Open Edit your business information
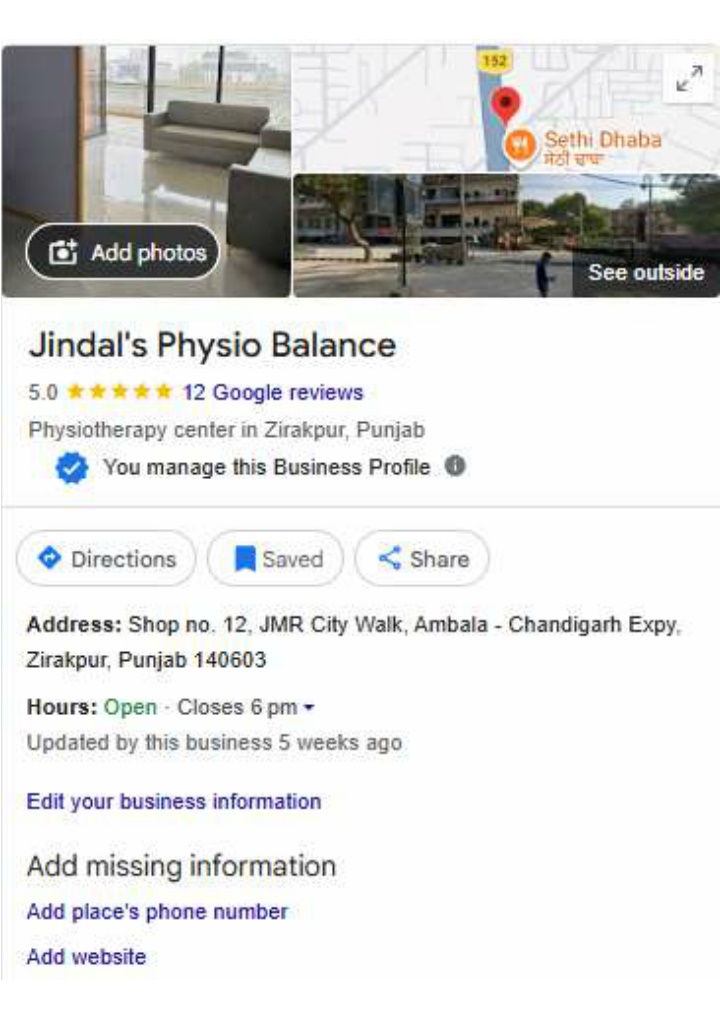Viewport: 720px width, 1018px height. coord(174,801)
